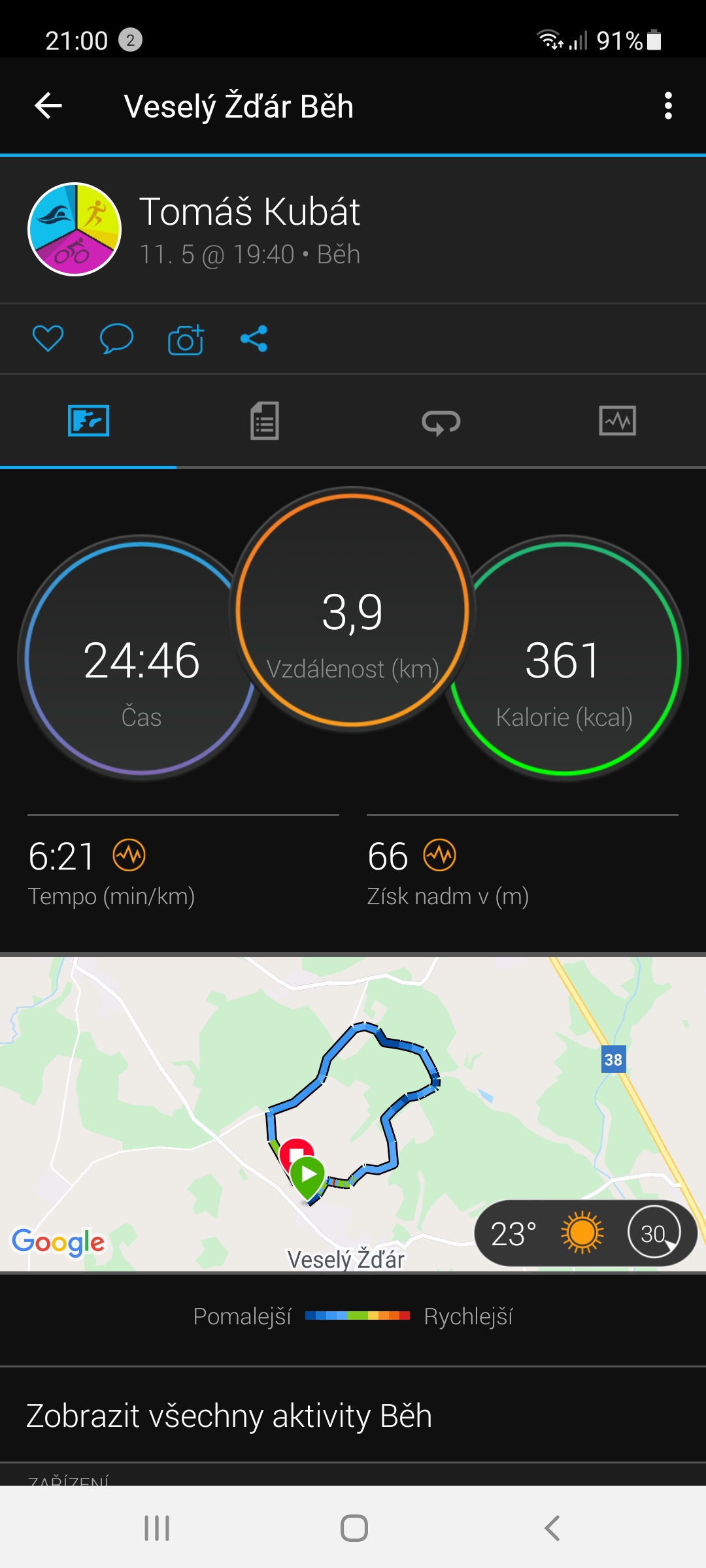Open the route map of Veselý Žďár
The height and width of the screenshot is (1568, 706).
[x=353, y=1114]
